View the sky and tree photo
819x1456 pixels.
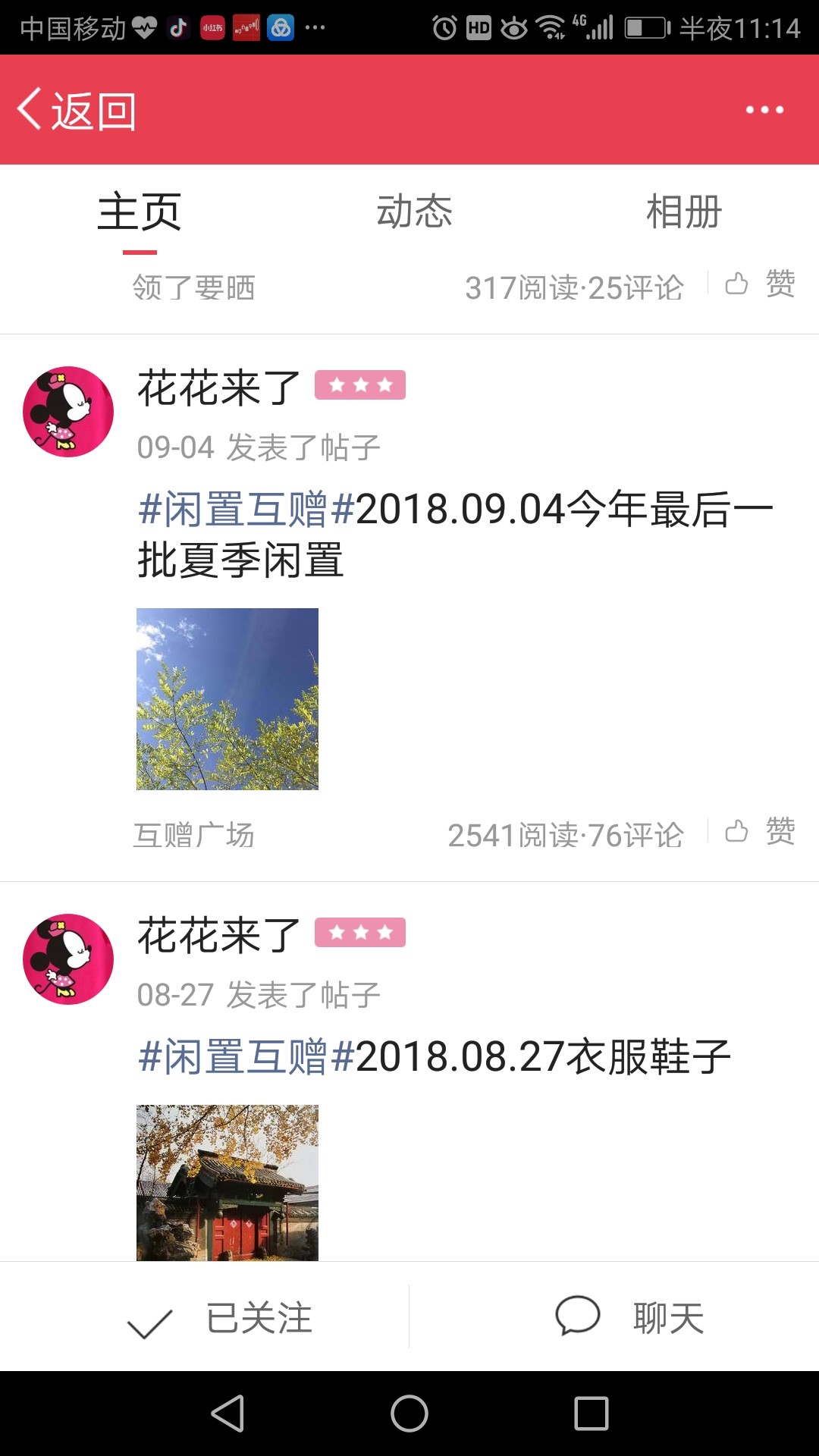point(227,699)
